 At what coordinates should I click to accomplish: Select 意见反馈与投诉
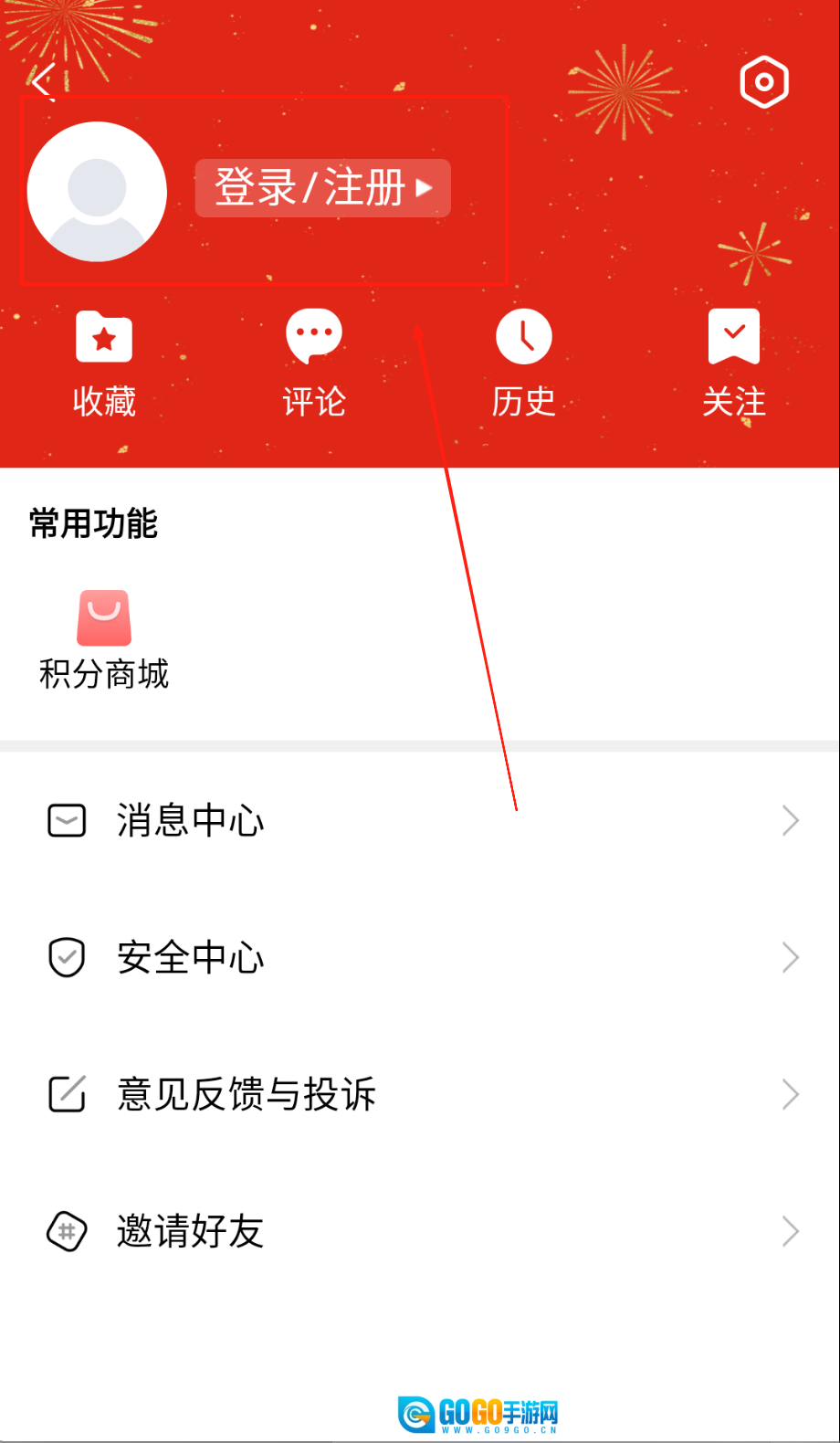(x=420, y=1094)
